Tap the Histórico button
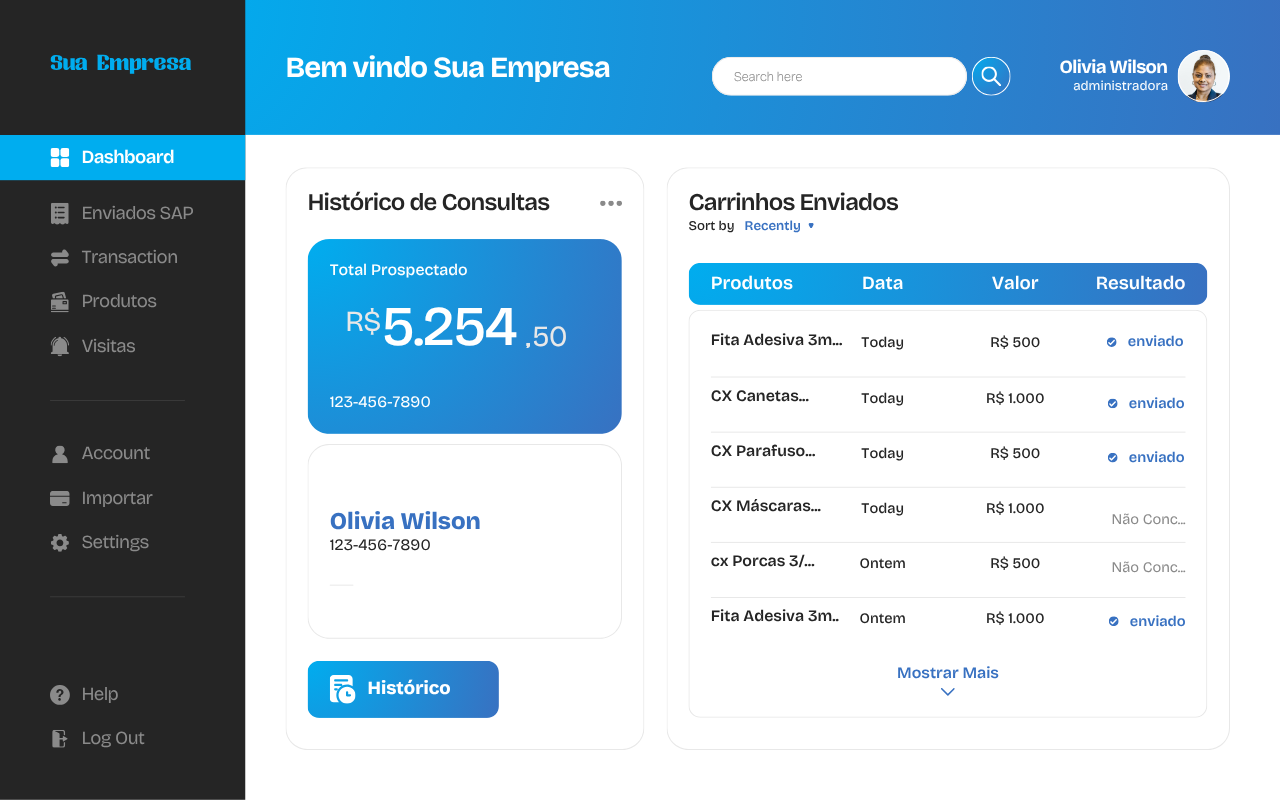This screenshot has height=800, width=1280. point(403,688)
